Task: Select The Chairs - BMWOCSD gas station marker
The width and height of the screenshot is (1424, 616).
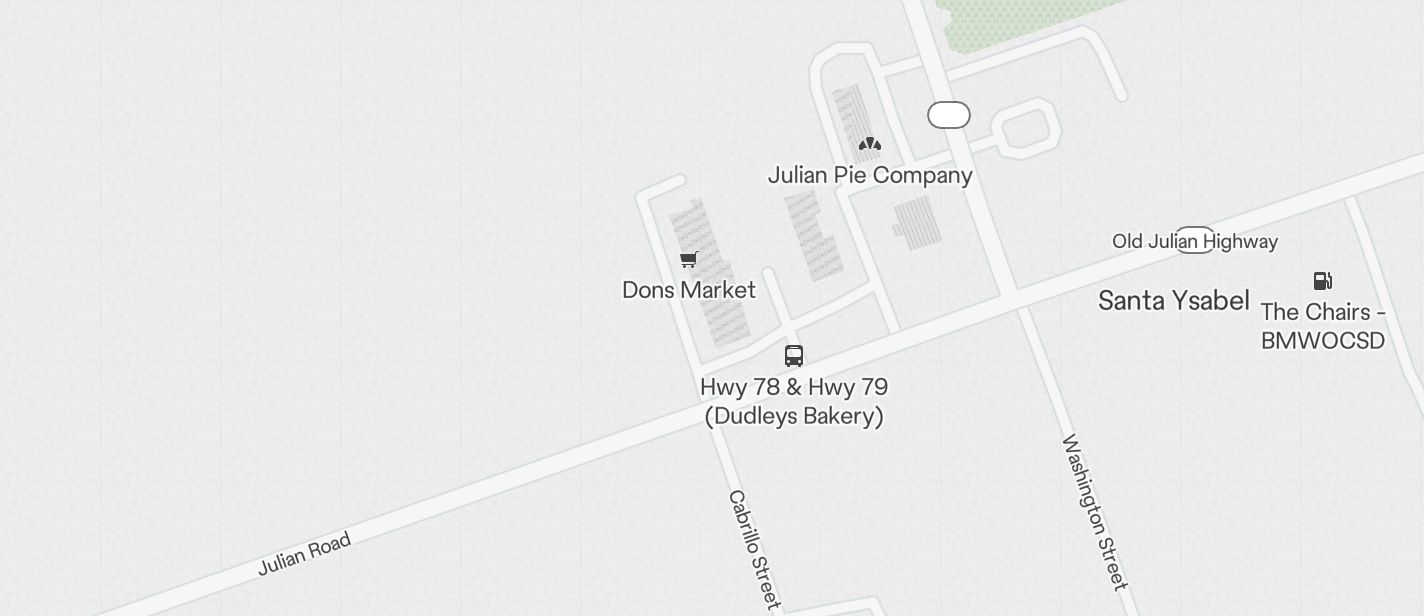Action: [x=1322, y=281]
